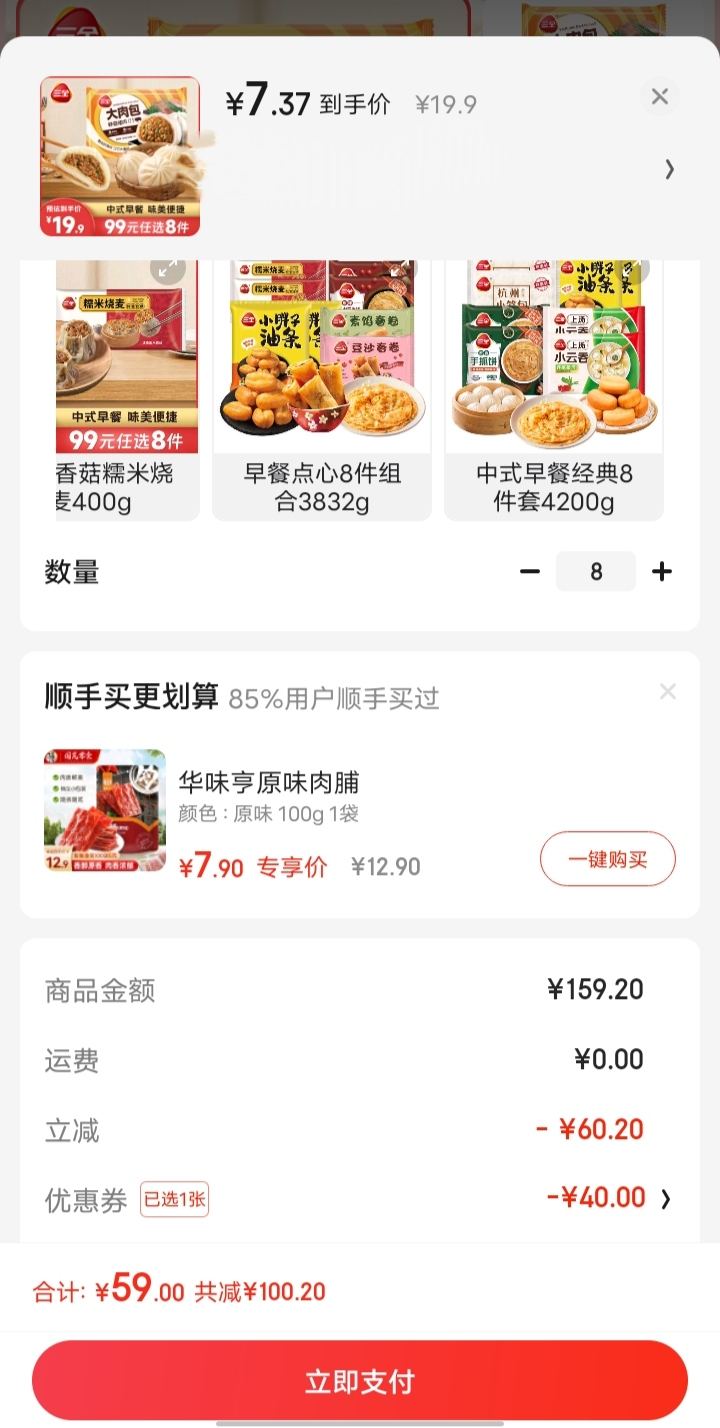Increase quantity with the plus button
720x1428 pixels.
(662, 572)
